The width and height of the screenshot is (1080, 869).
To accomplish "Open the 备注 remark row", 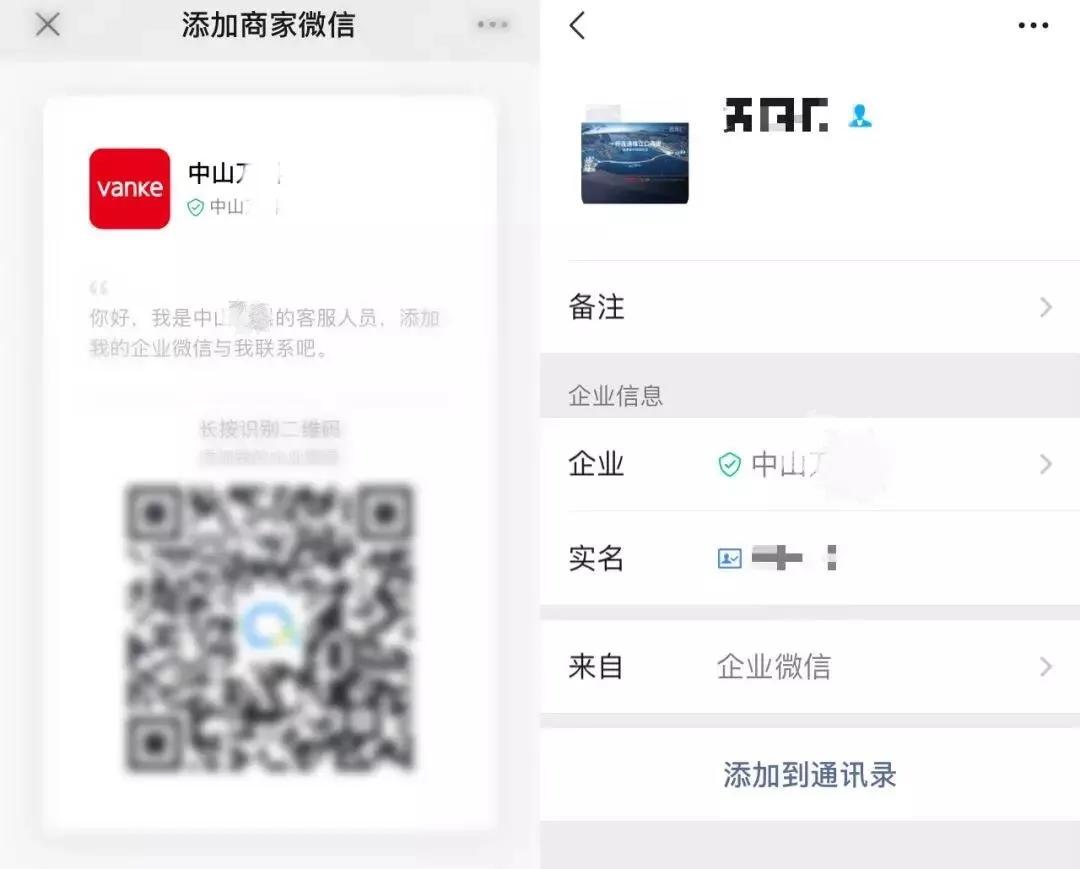I will point(810,307).
